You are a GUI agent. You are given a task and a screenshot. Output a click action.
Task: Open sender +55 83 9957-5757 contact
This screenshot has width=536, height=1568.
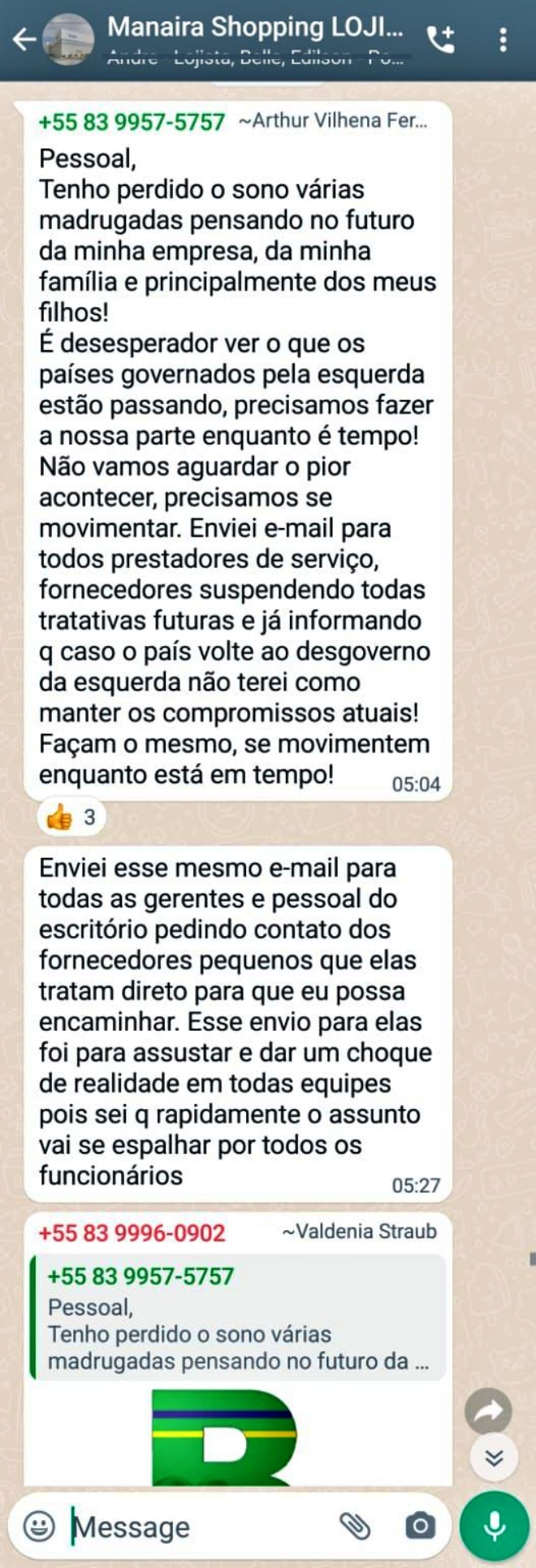click(132, 122)
